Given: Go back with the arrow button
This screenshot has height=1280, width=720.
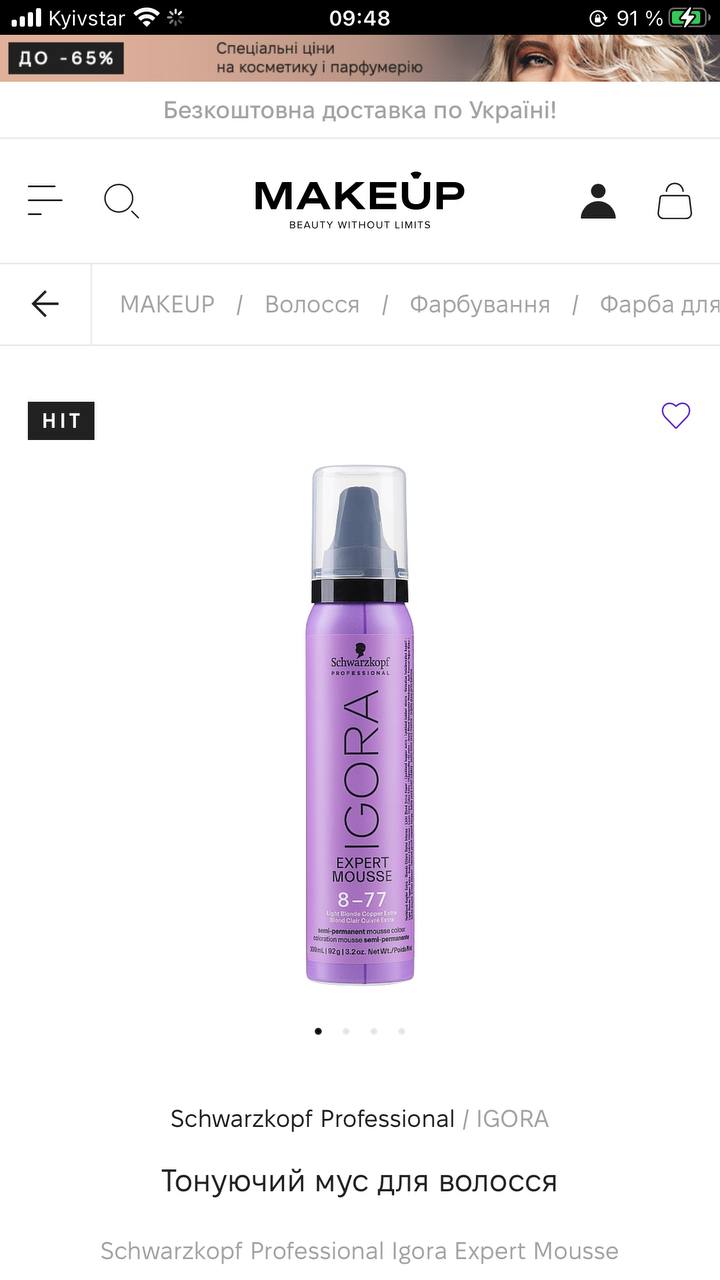Looking at the screenshot, I should coord(45,304).
